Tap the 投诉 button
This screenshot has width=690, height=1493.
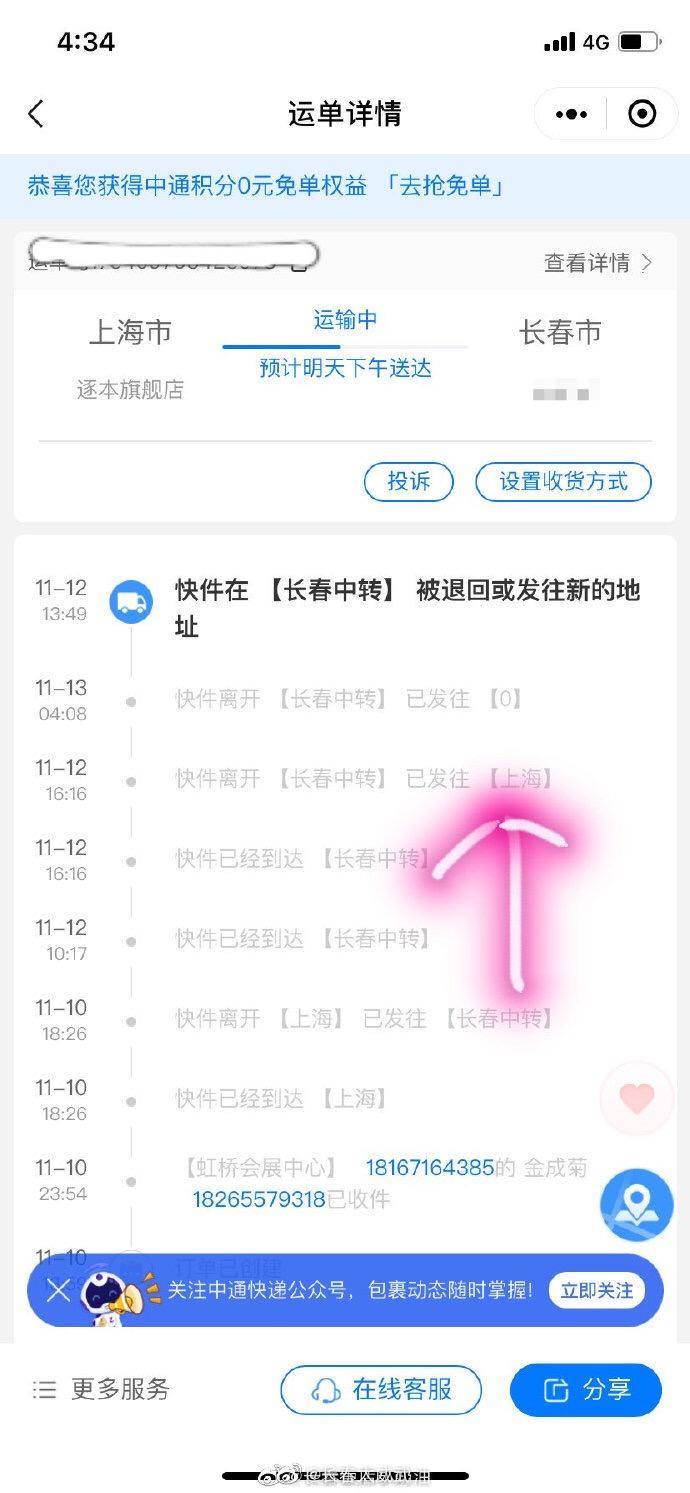pyautogui.click(x=407, y=481)
